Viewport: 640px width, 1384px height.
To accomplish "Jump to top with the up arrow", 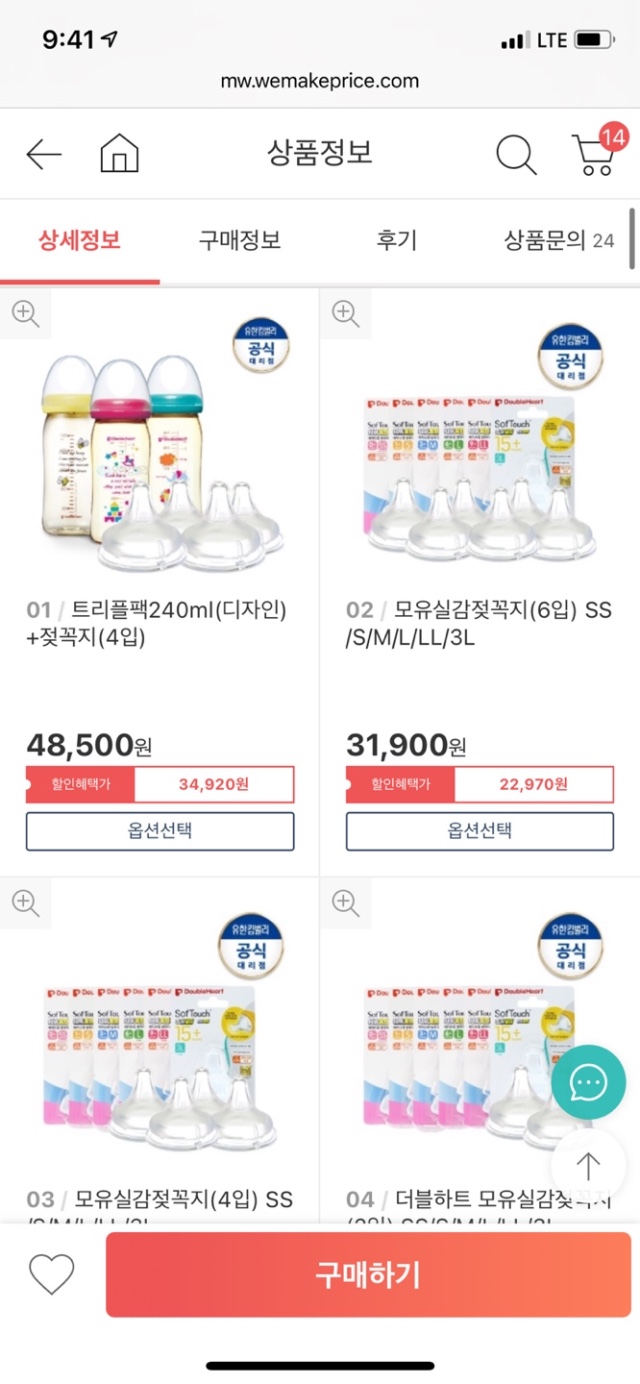I will [x=588, y=1165].
